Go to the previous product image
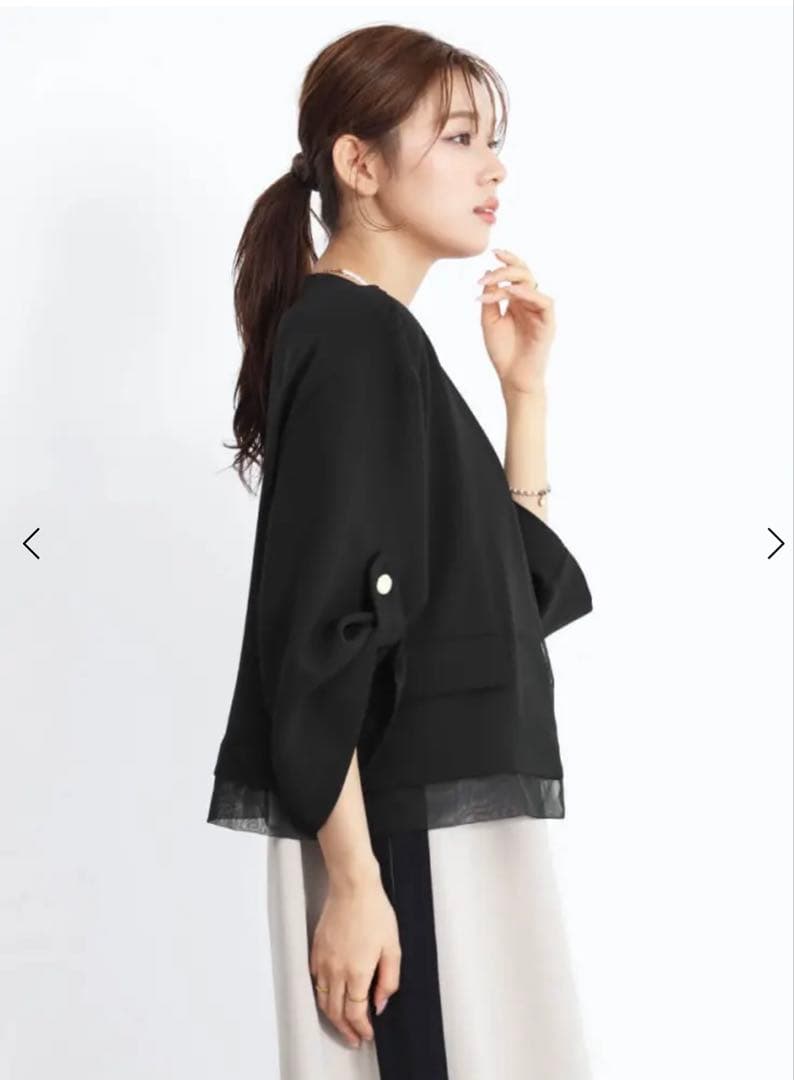 point(31,543)
